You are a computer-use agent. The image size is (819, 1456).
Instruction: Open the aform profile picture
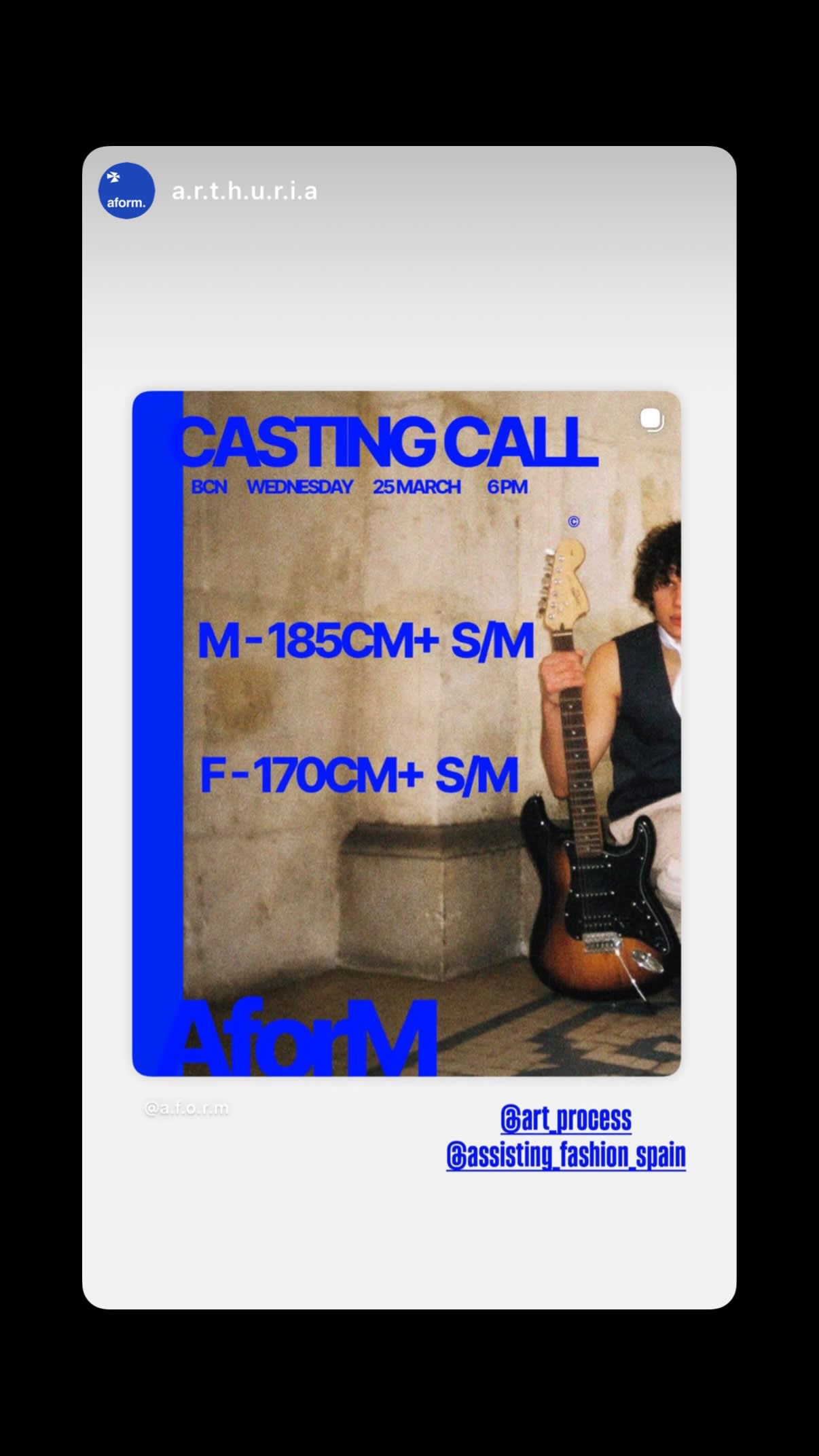tap(126, 191)
